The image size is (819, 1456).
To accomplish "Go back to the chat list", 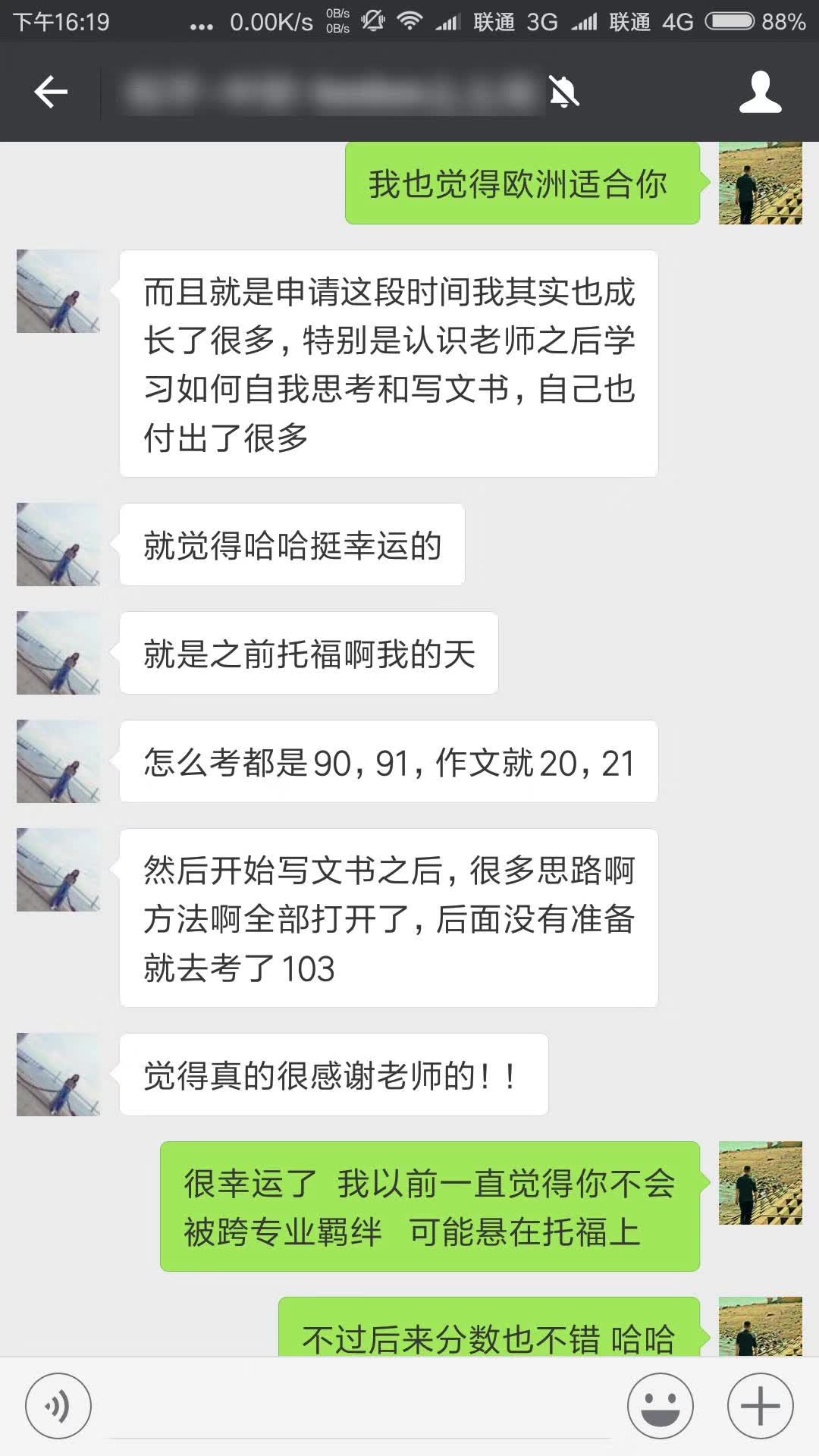I will [x=51, y=92].
